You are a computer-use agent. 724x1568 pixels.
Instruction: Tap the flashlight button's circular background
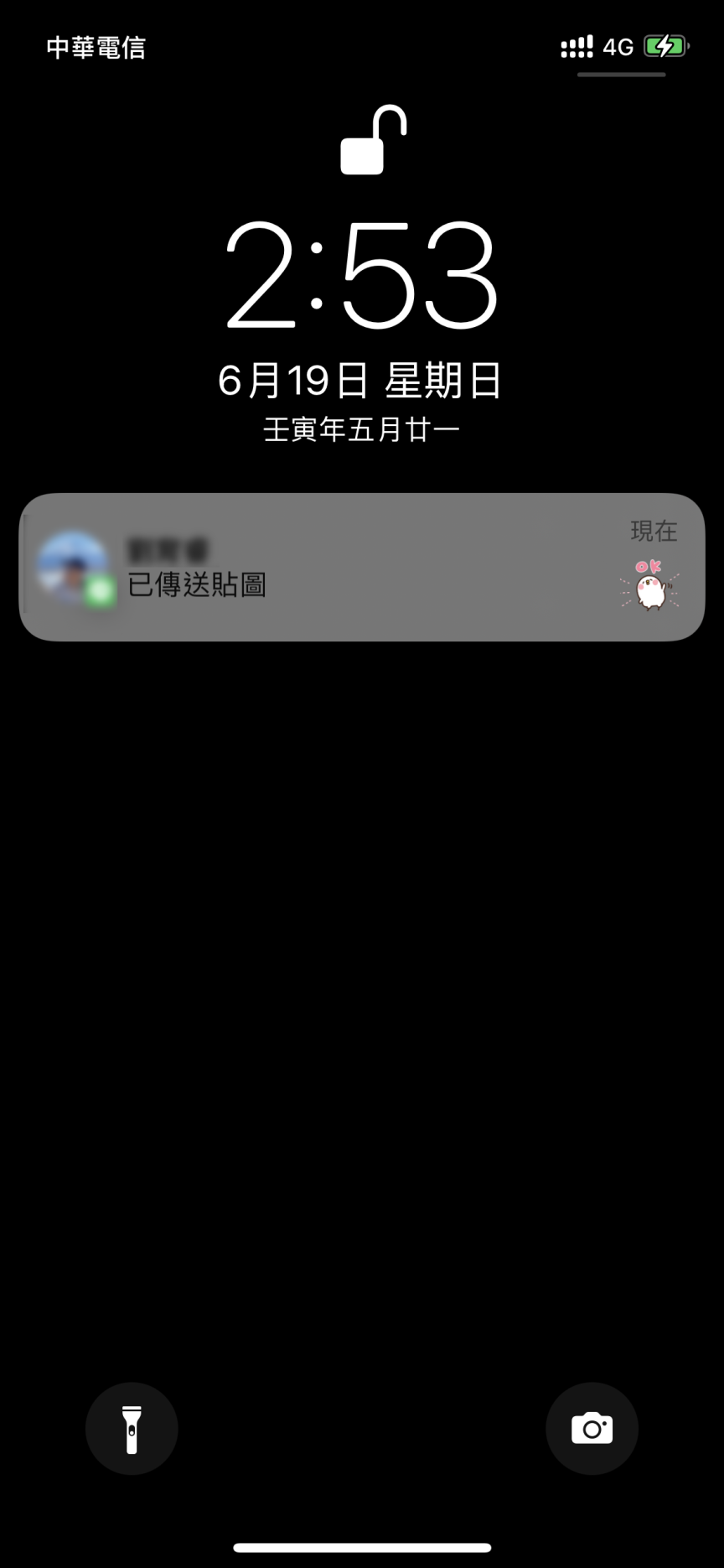pos(132,1429)
